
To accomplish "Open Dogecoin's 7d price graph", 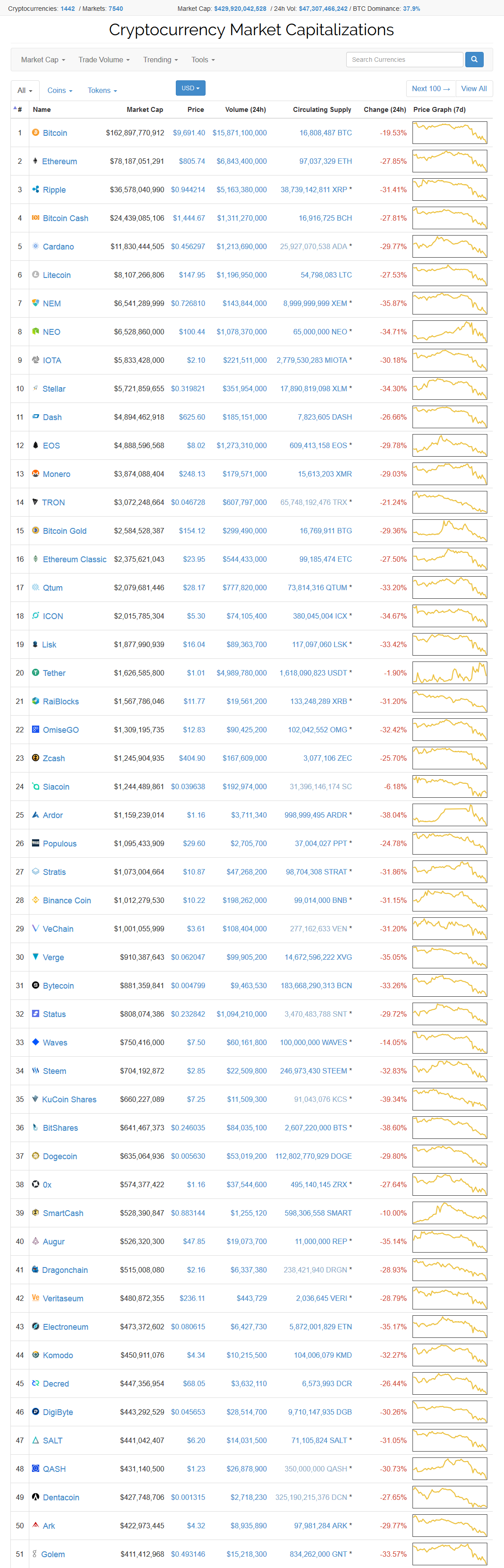I will click(x=449, y=1156).
